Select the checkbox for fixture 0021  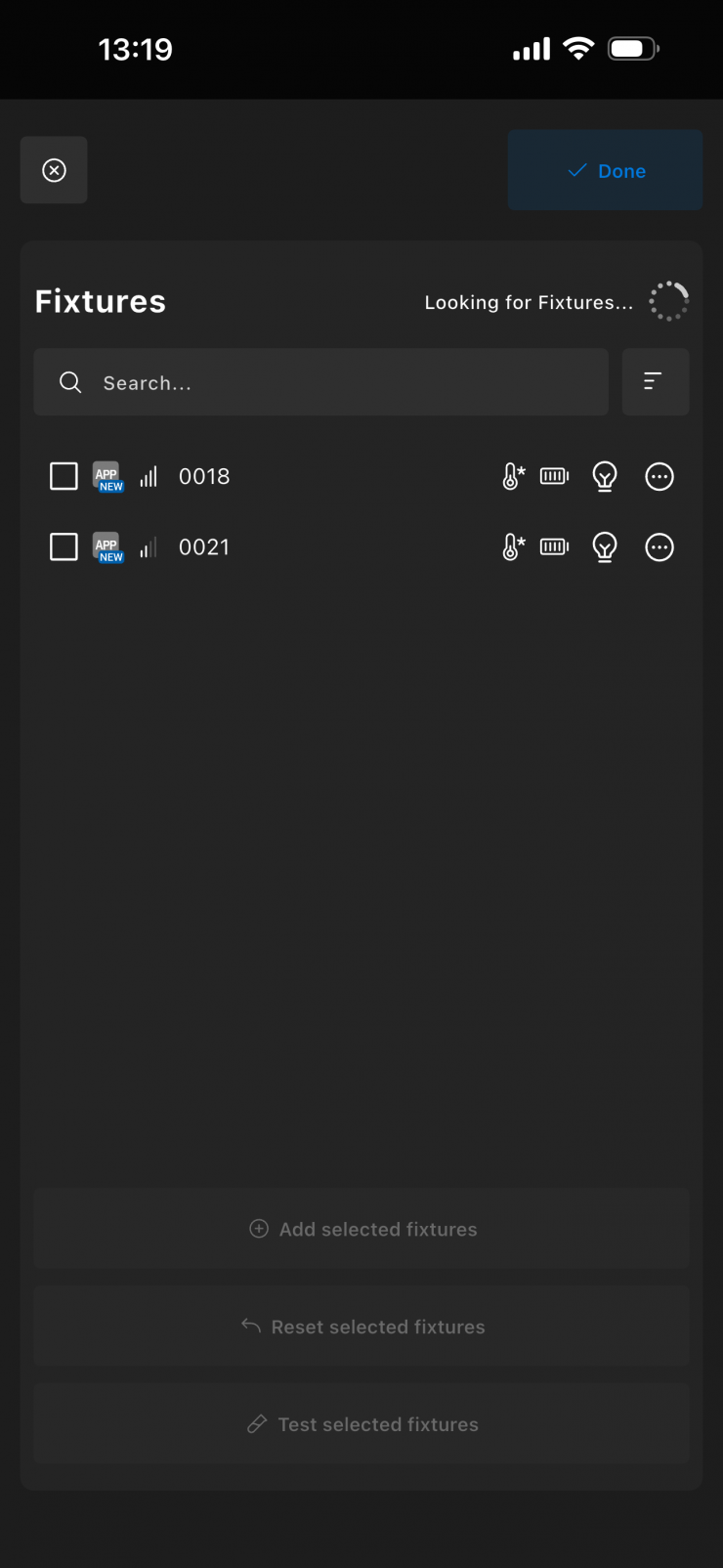pyautogui.click(x=64, y=546)
